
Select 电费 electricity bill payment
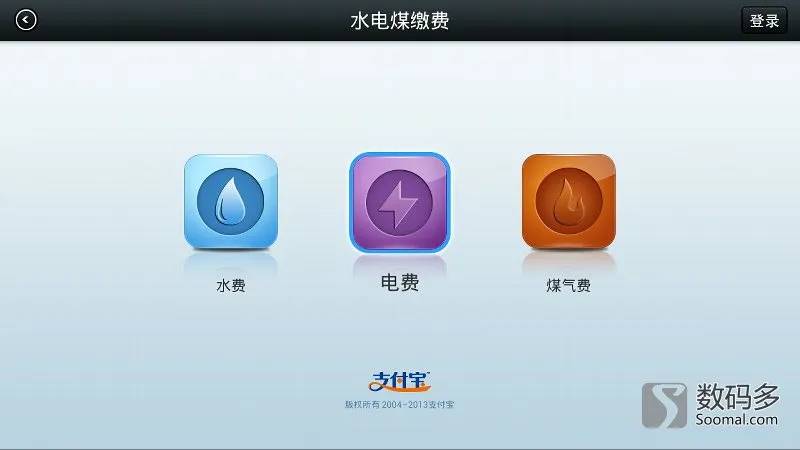point(399,202)
